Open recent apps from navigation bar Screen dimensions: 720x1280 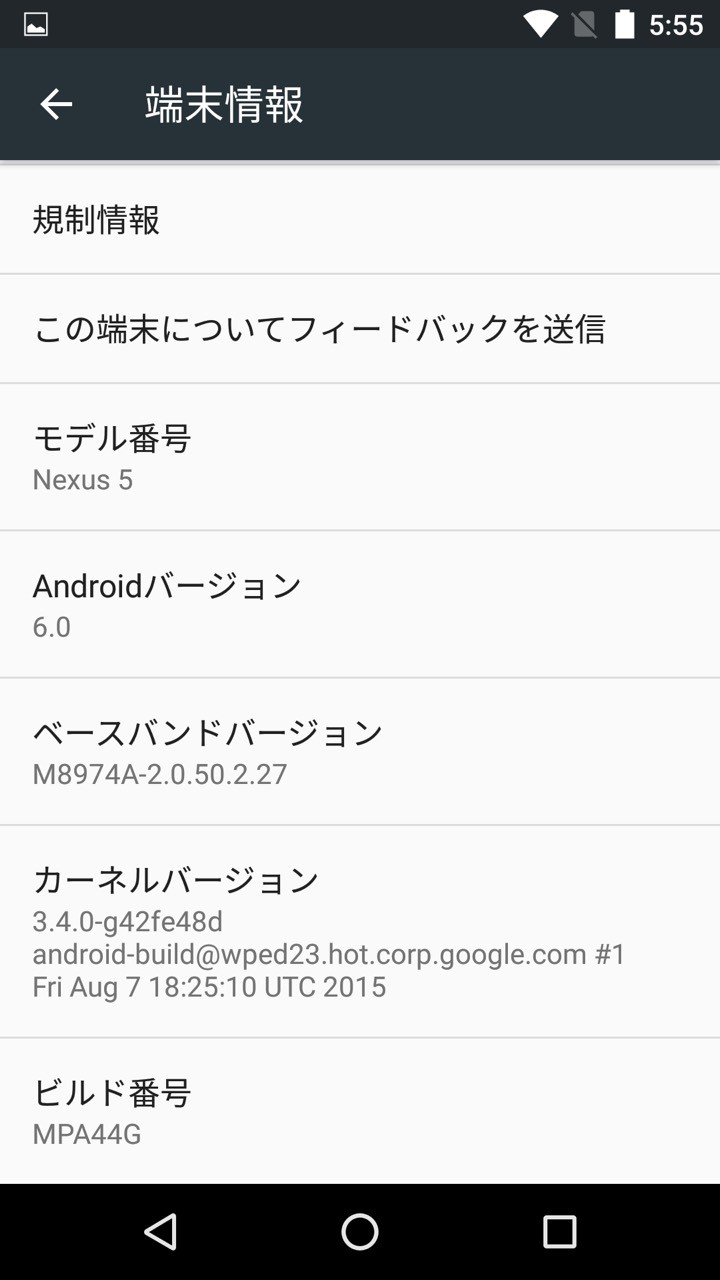point(559,1232)
